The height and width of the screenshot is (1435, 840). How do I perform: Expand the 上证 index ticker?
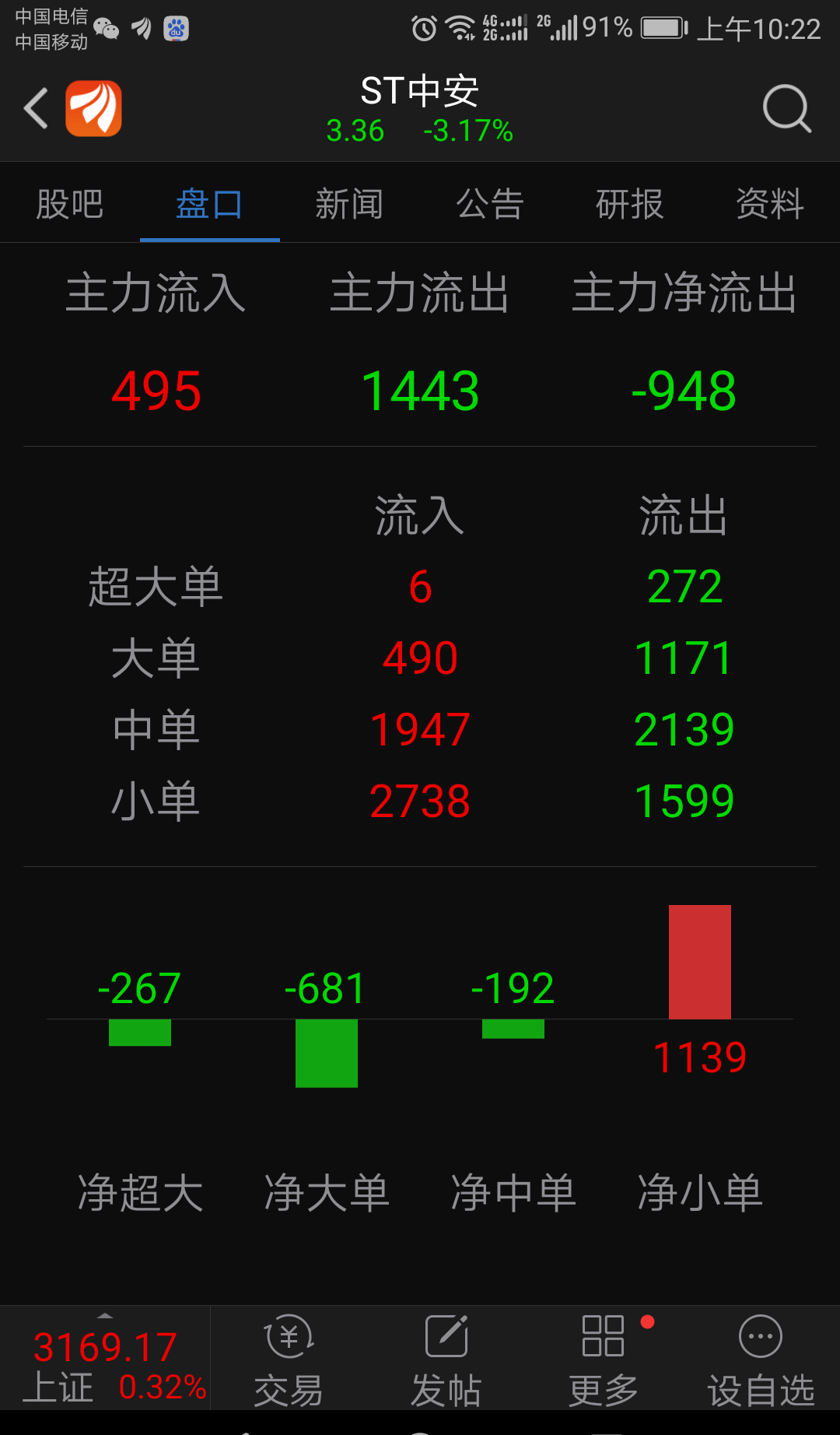tap(105, 1362)
